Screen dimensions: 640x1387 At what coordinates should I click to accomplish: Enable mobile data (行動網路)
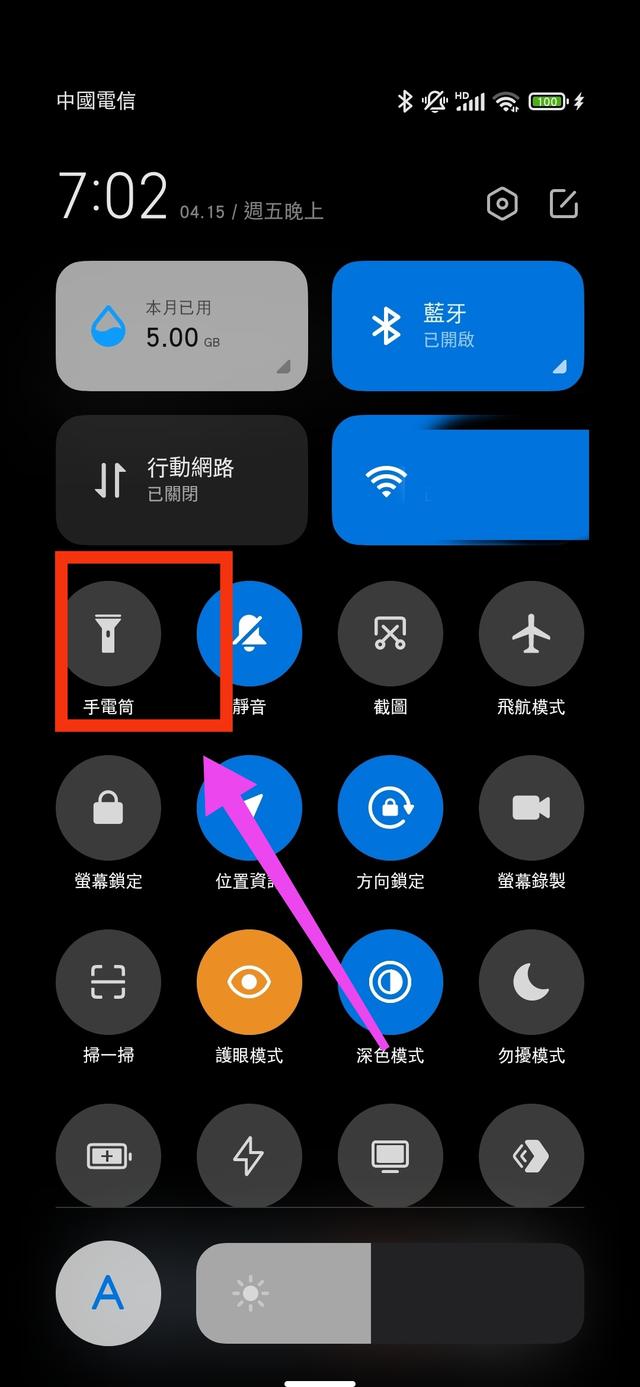click(181, 480)
